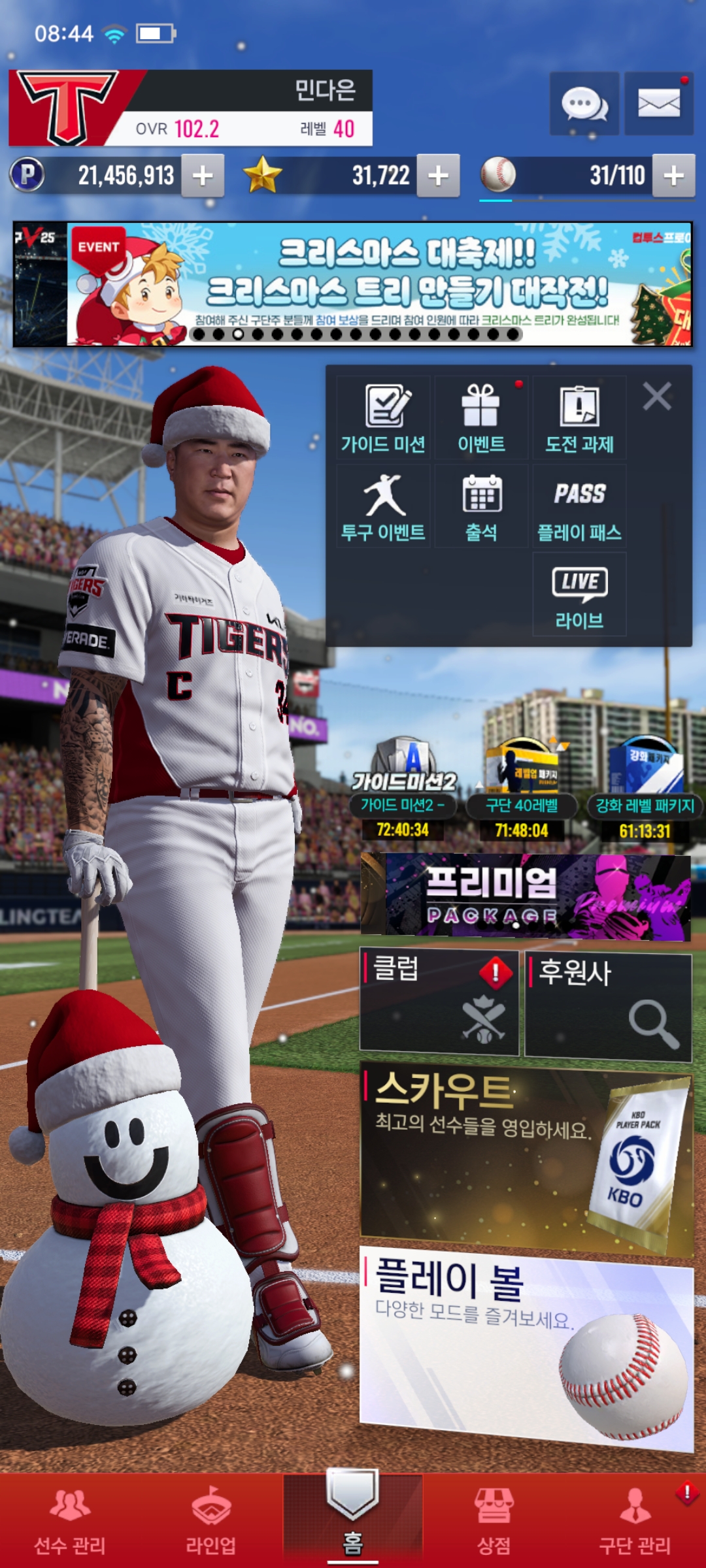Open 도전 과제 challenges
The width and height of the screenshot is (706, 1568).
coord(579,418)
